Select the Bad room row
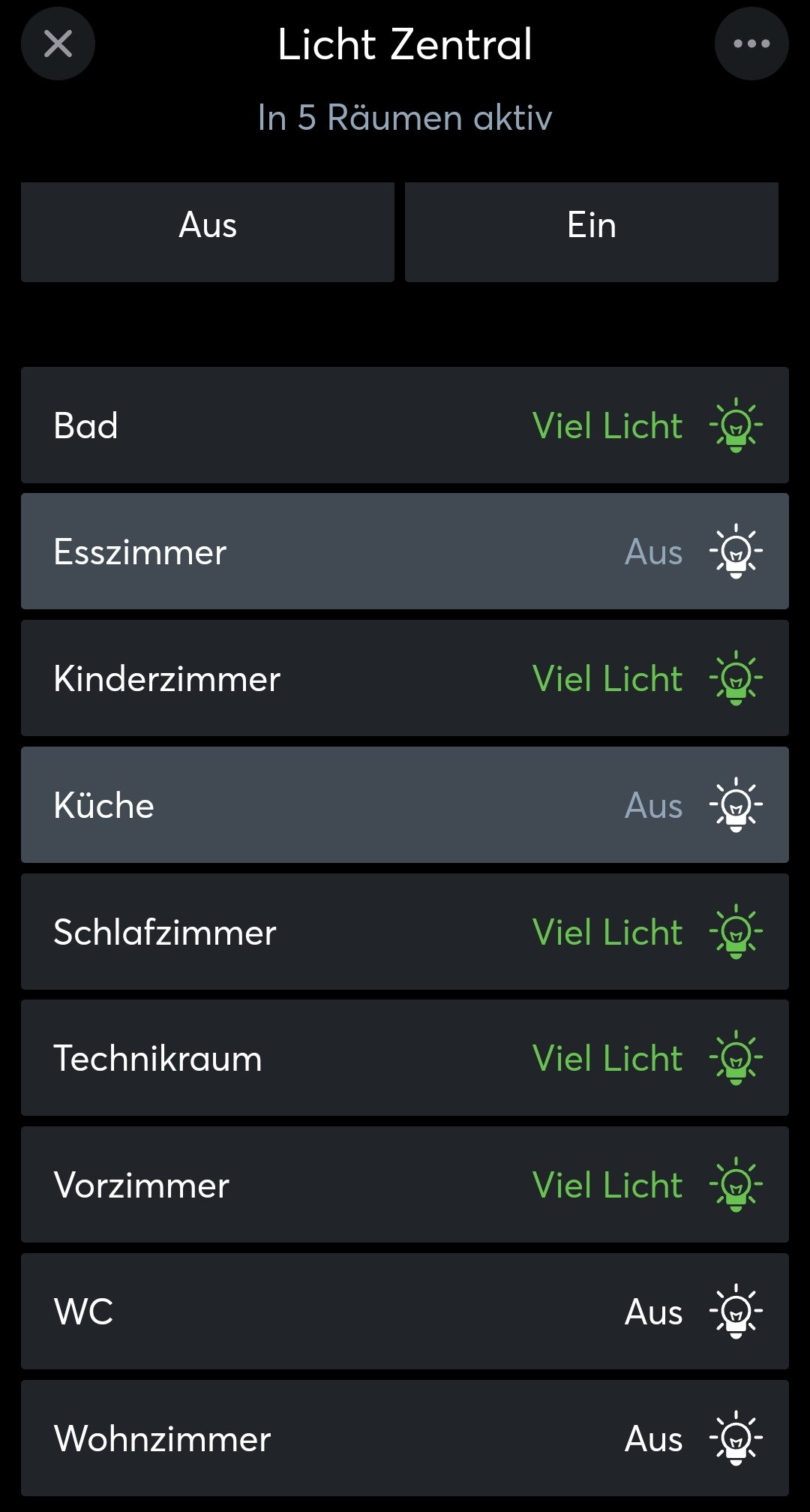This screenshot has width=810, height=1512. click(405, 425)
